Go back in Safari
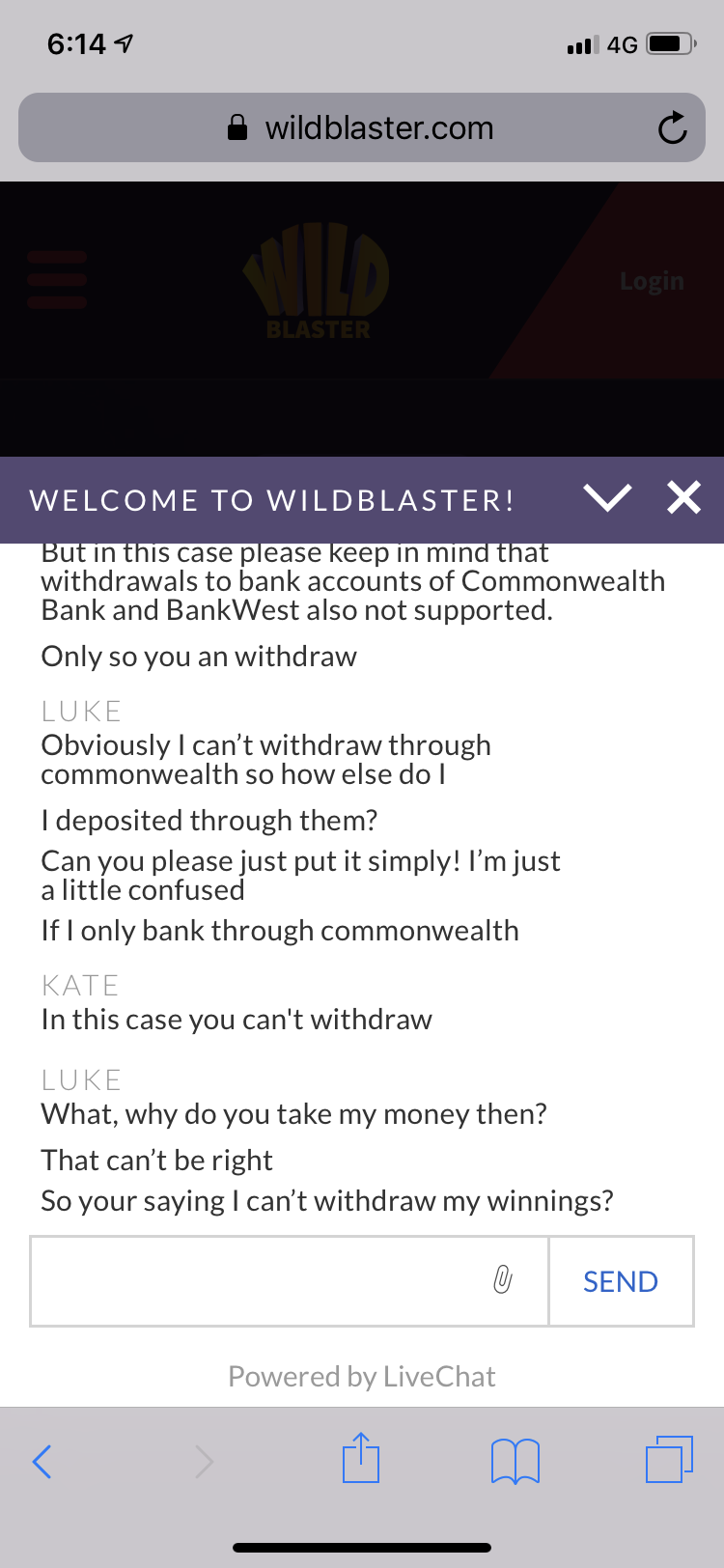Image resolution: width=724 pixels, height=1568 pixels. tap(42, 1461)
